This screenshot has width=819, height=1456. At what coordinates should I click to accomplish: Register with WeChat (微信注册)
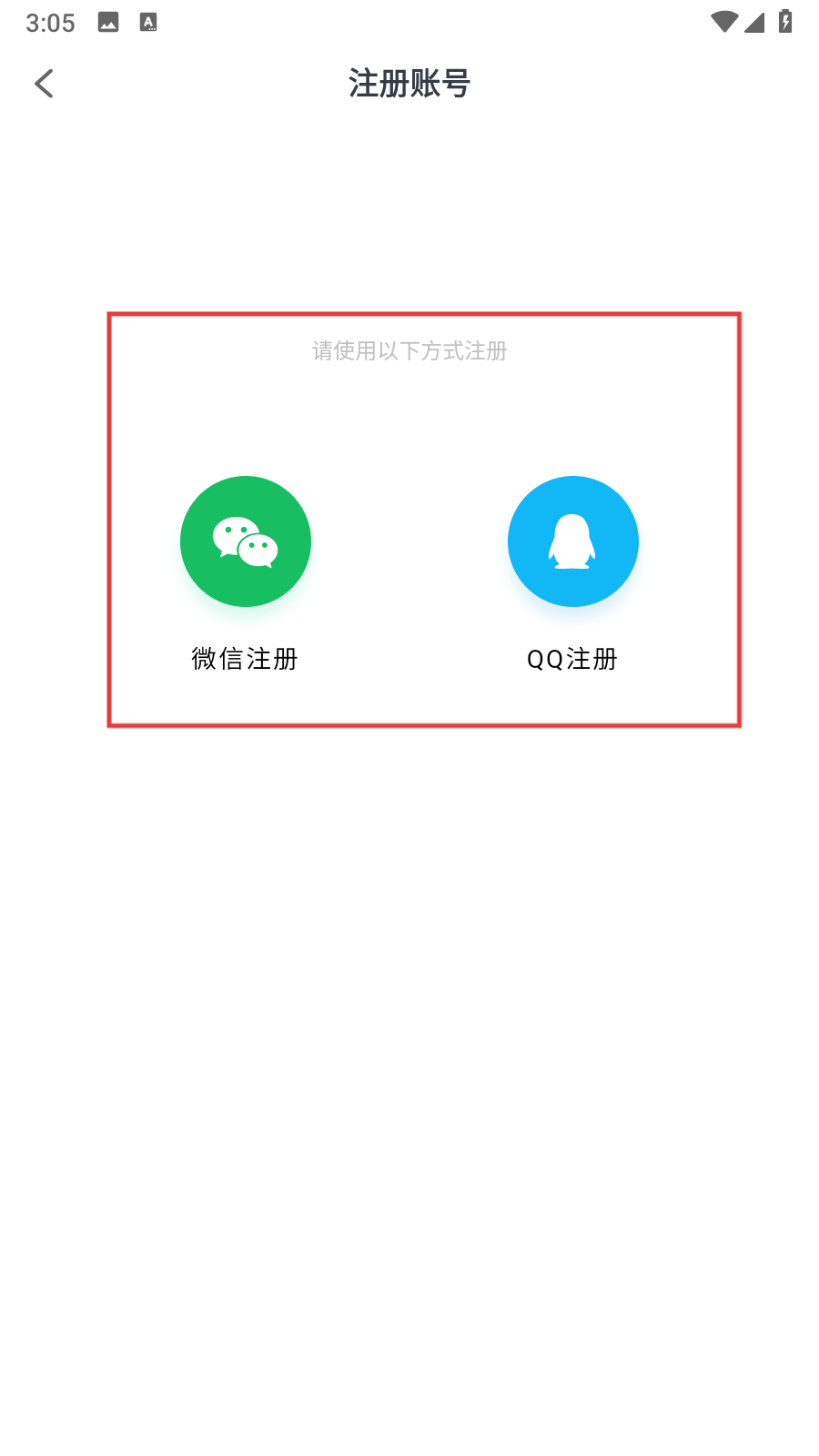pos(246,542)
